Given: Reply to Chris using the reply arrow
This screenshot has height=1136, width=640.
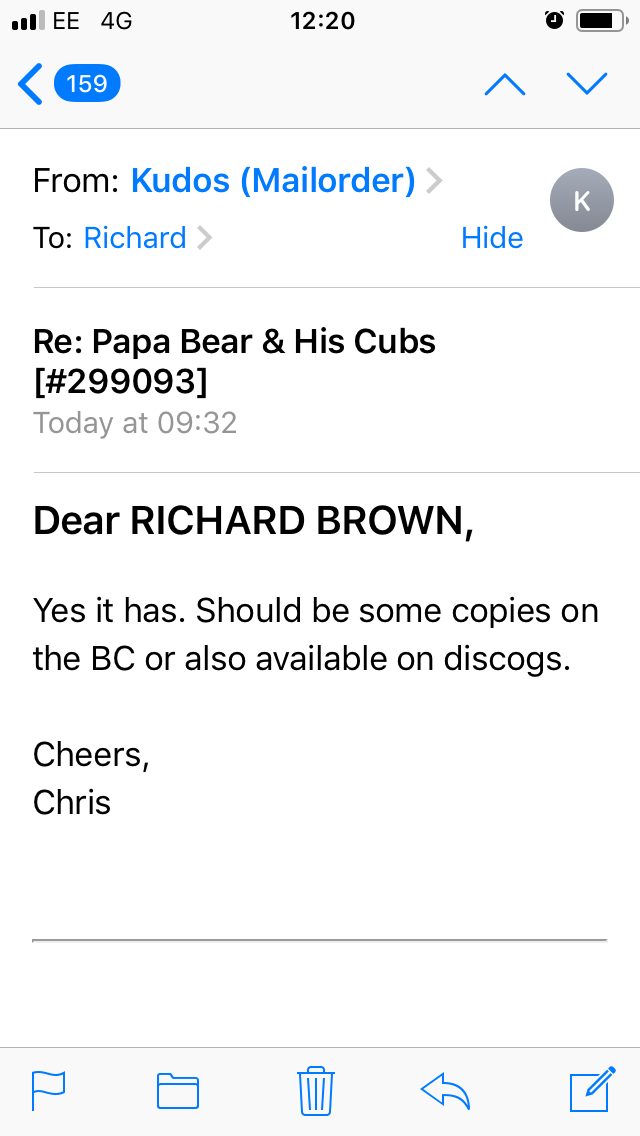Looking at the screenshot, I should click(x=445, y=1090).
